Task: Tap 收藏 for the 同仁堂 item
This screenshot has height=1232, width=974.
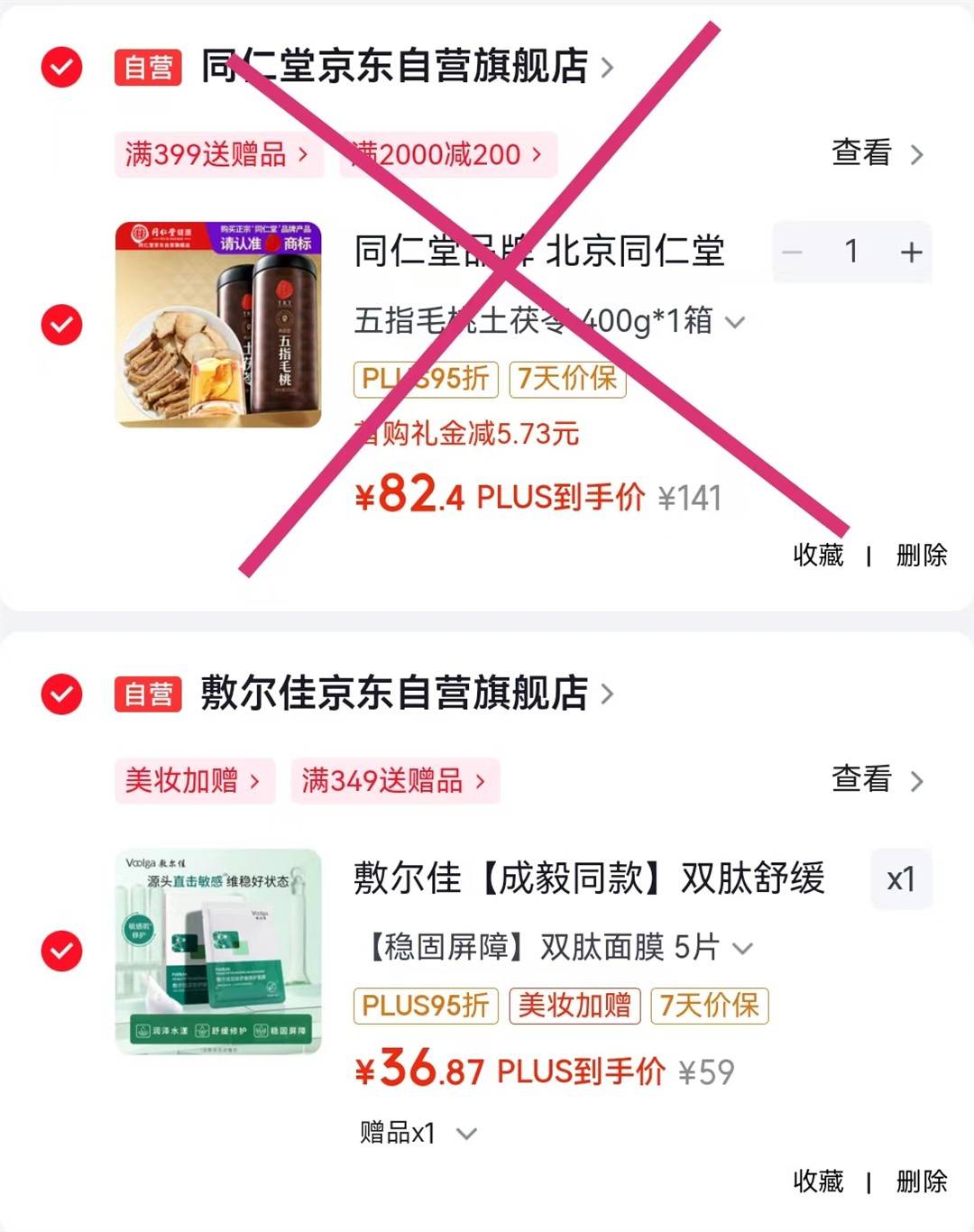Action: point(818,555)
